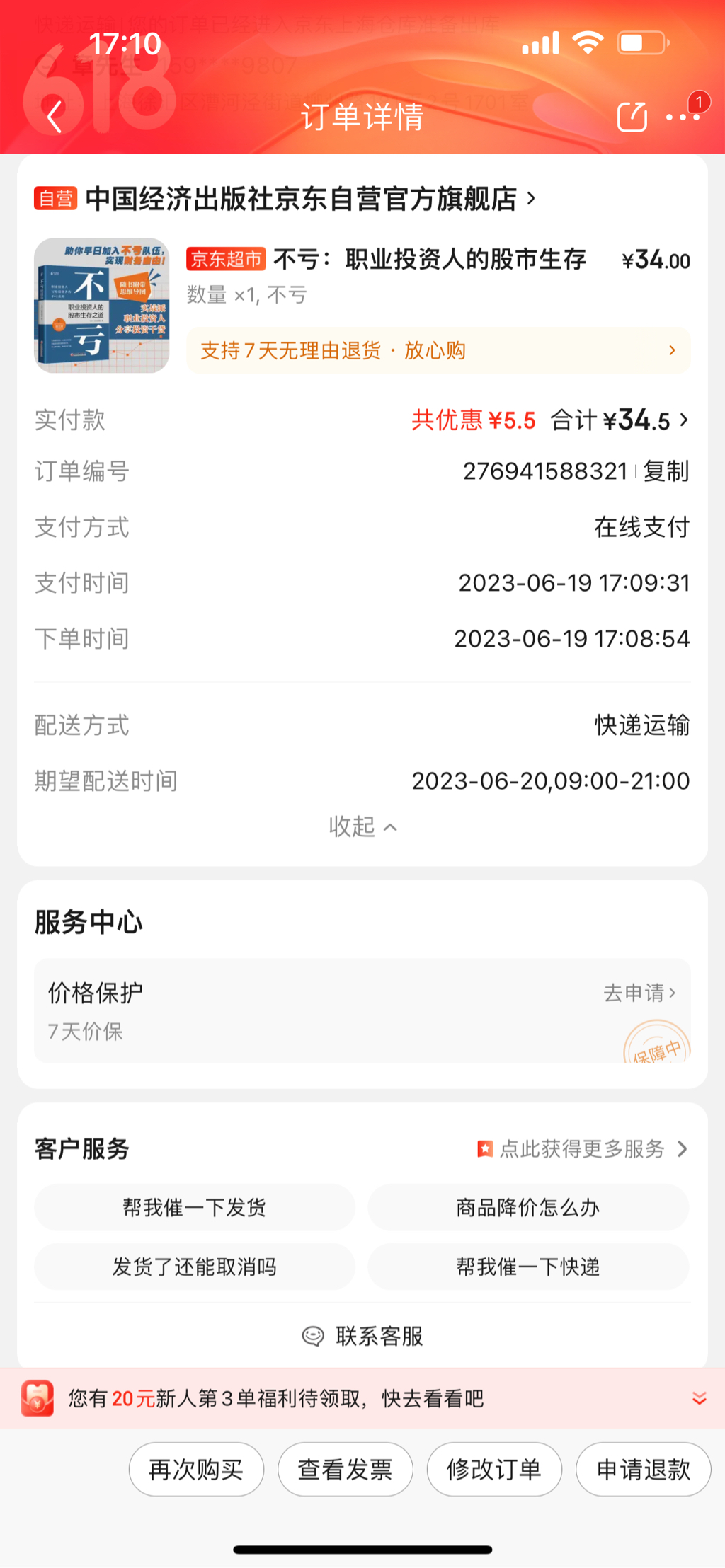Contact customer service via 联系客服
This screenshot has width=725, height=1568.
point(362,1336)
